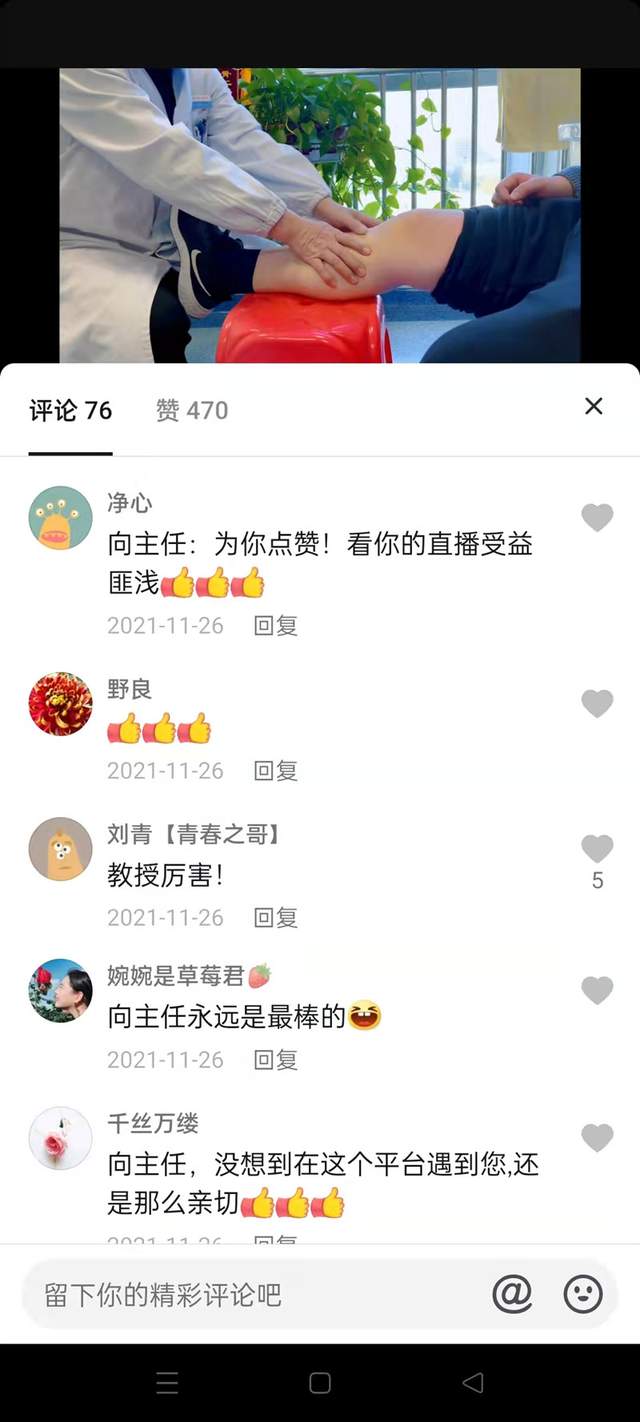Switch to the 赞 470 tab

(x=192, y=410)
